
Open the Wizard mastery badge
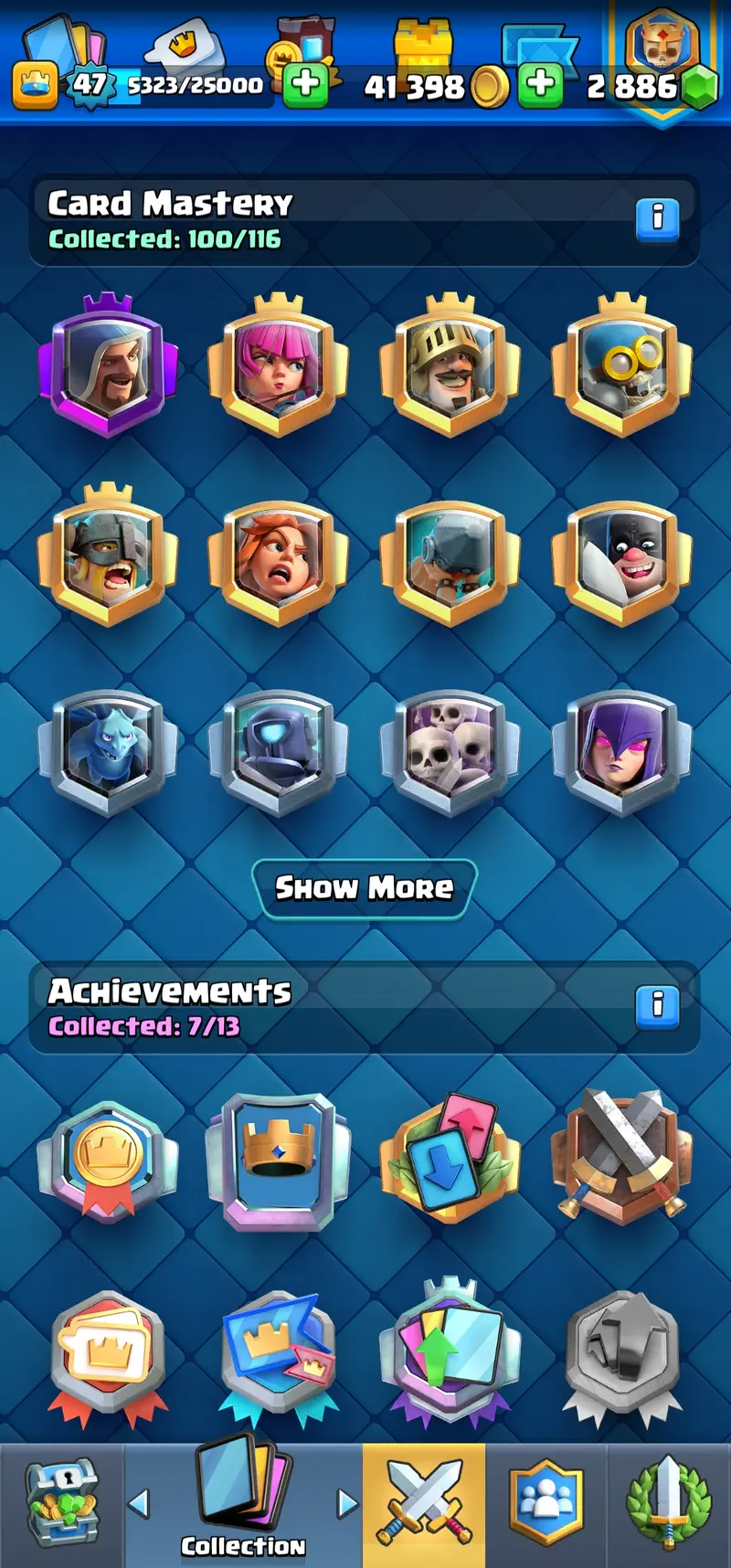[x=108, y=367]
